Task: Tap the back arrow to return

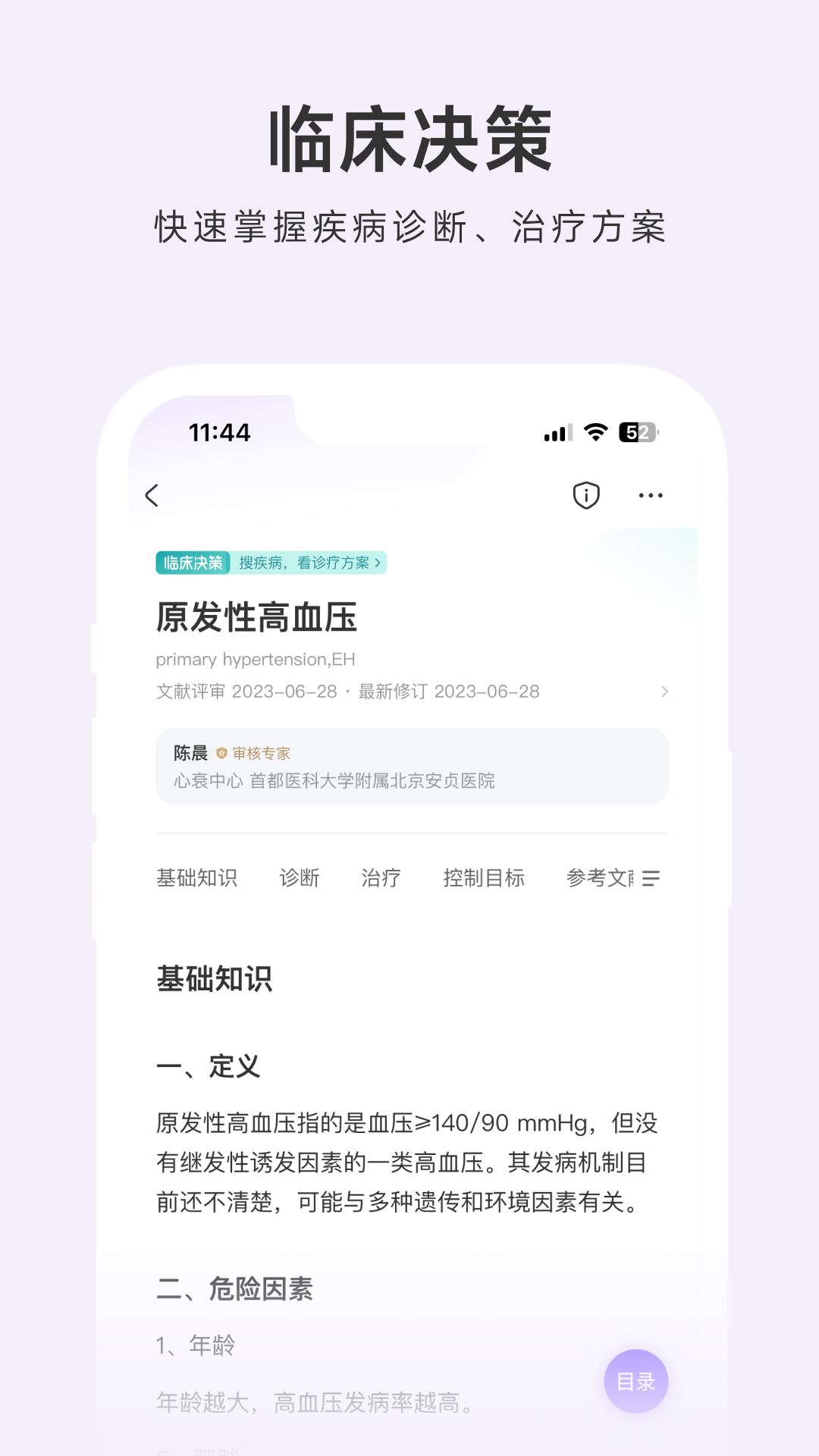Action: point(152,495)
